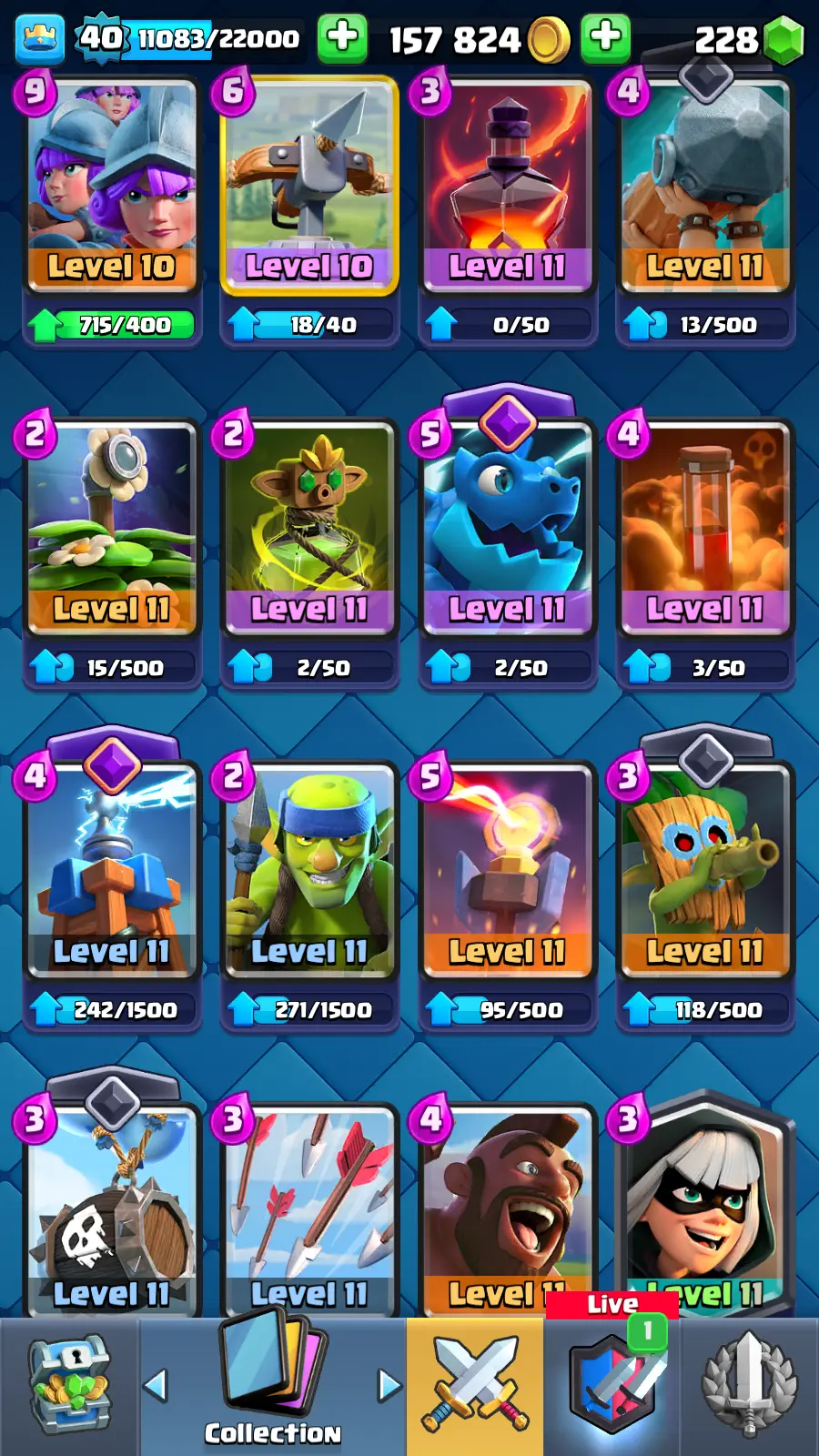The height and width of the screenshot is (1456, 819).
Task: Switch to the Battle tab with crossed swords
Action: click(x=475, y=1385)
